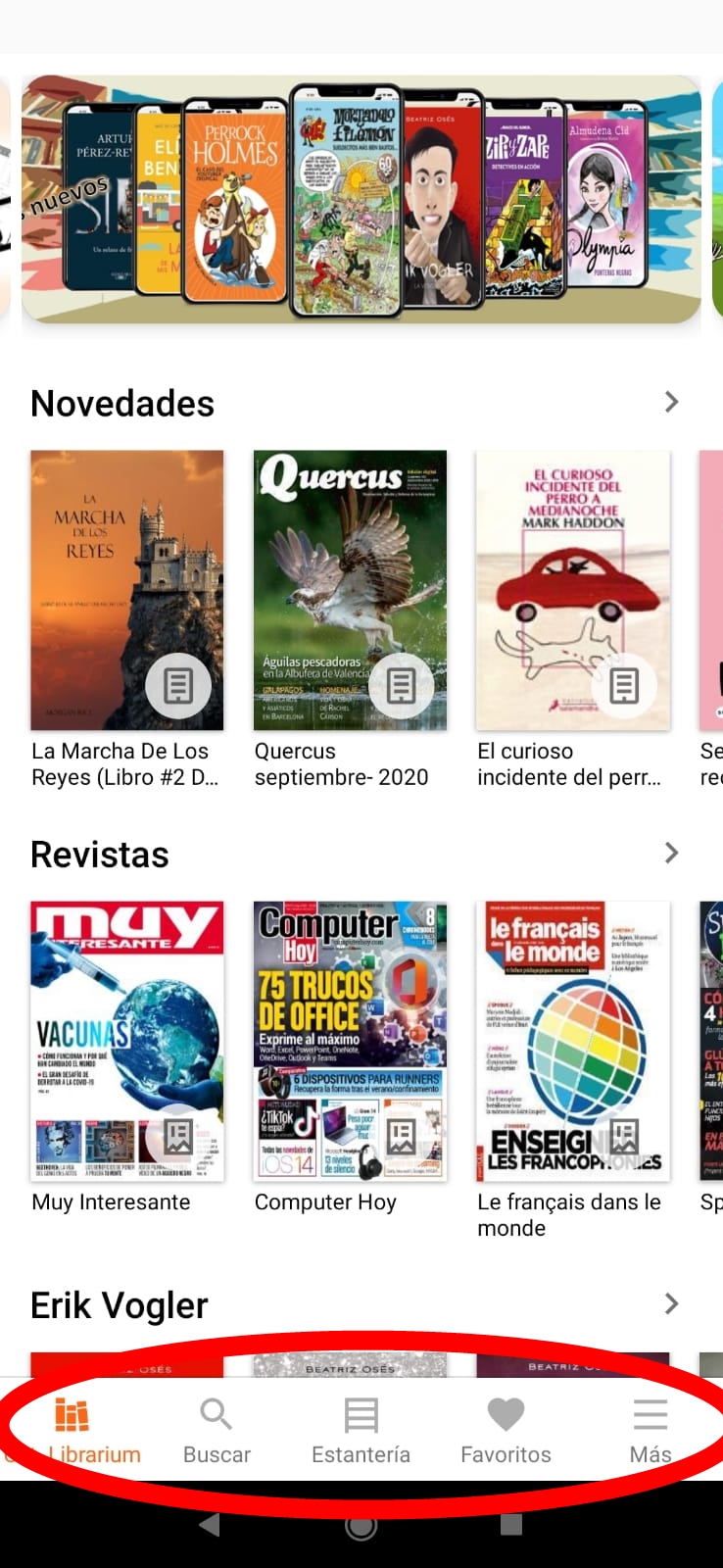Open Computer Hoy magazine
Screen dimensions: 723x1568
(x=350, y=1041)
